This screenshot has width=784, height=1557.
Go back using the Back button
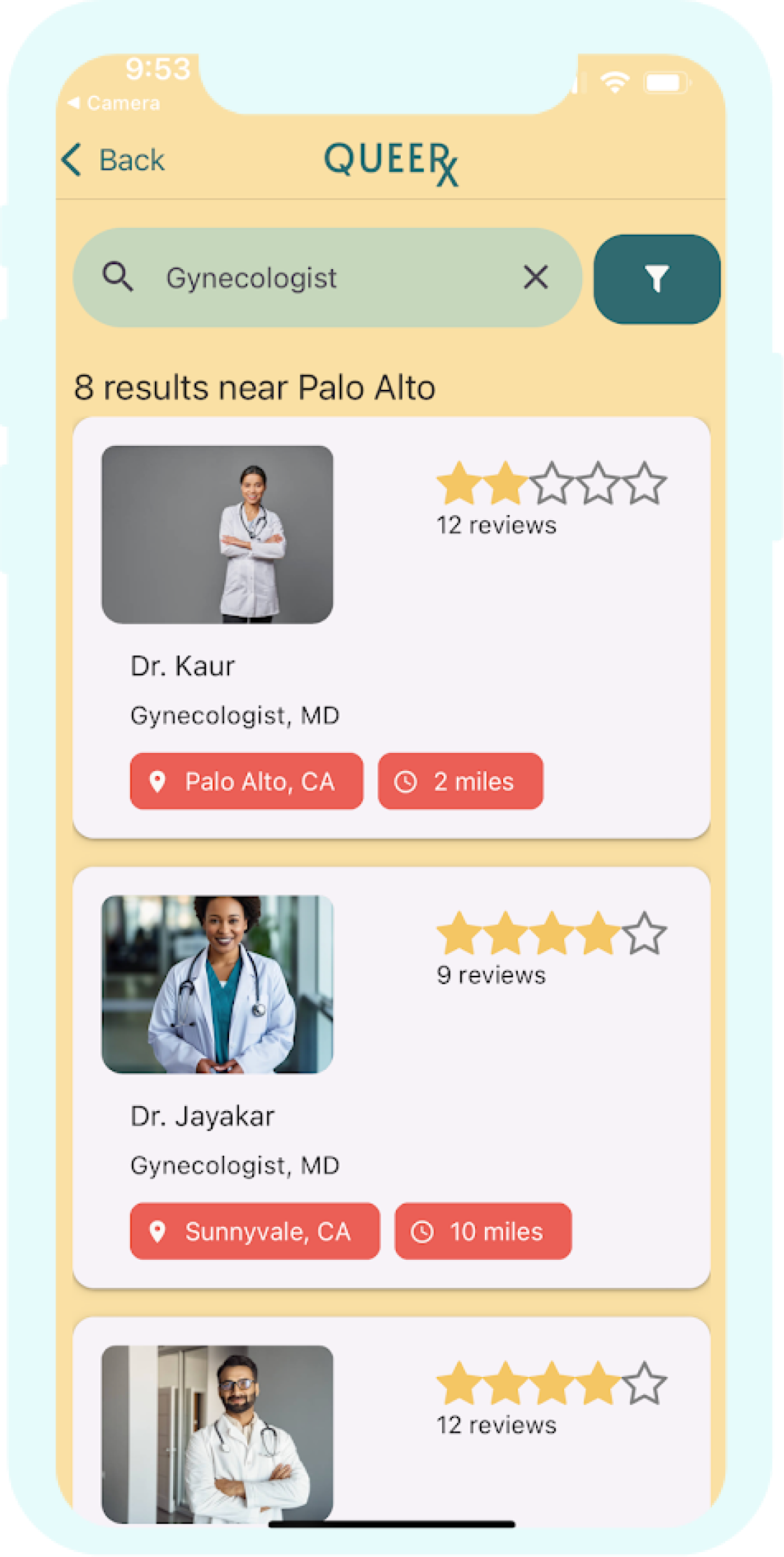(114, 161)
